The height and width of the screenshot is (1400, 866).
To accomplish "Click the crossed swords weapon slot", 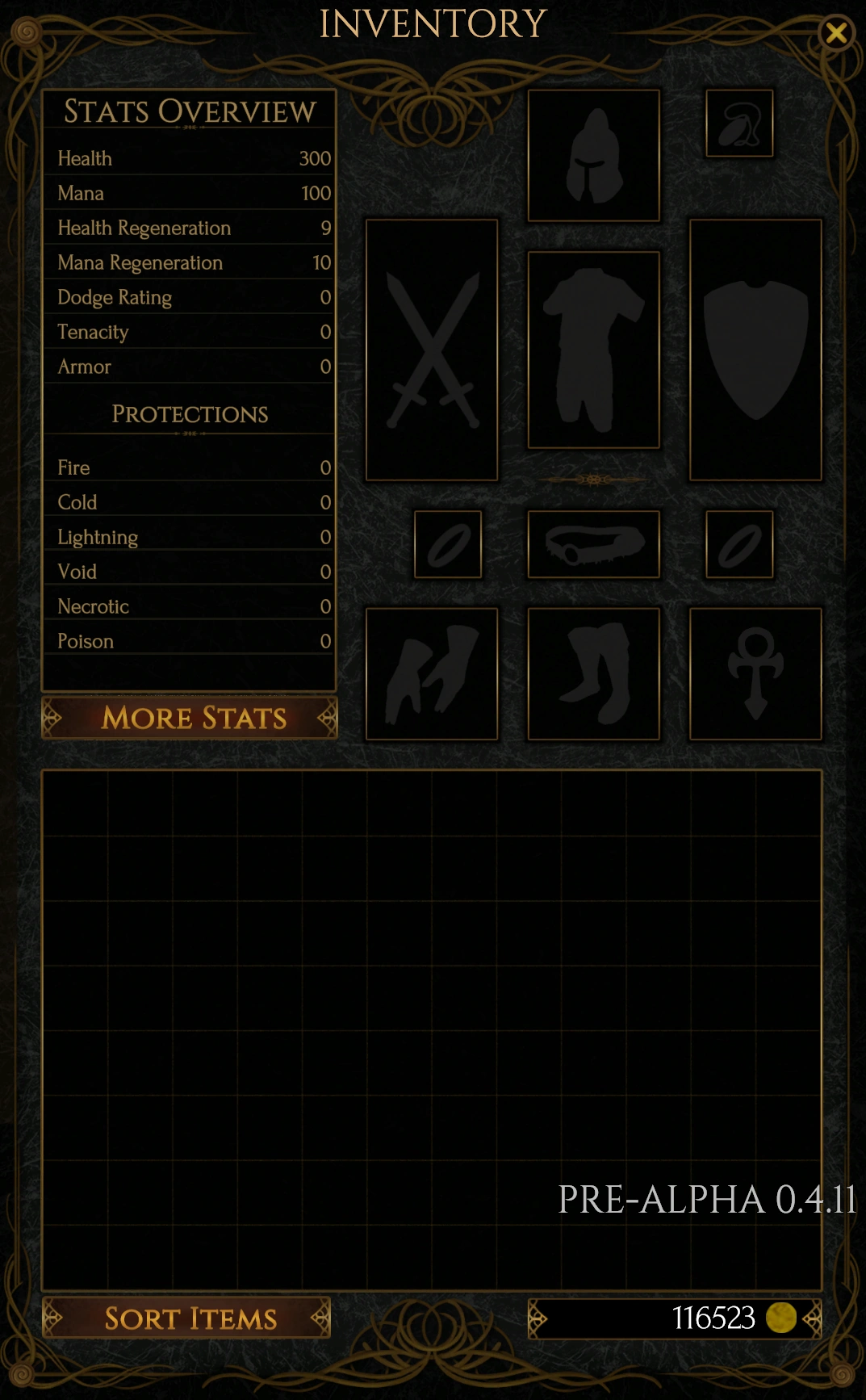I will (x=432, y=349).
